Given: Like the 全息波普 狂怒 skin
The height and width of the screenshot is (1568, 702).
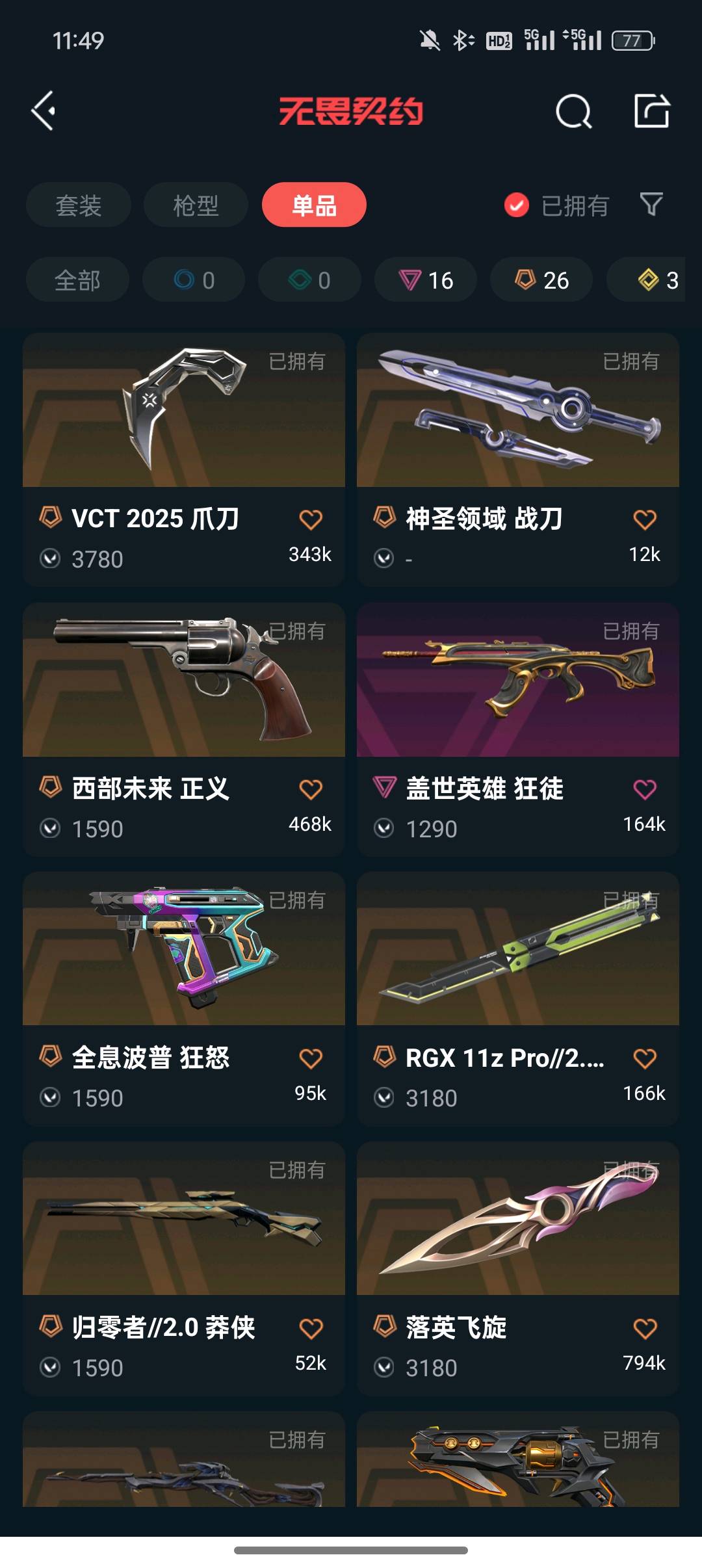Looking at the screenshot, I should point(311,1058).
